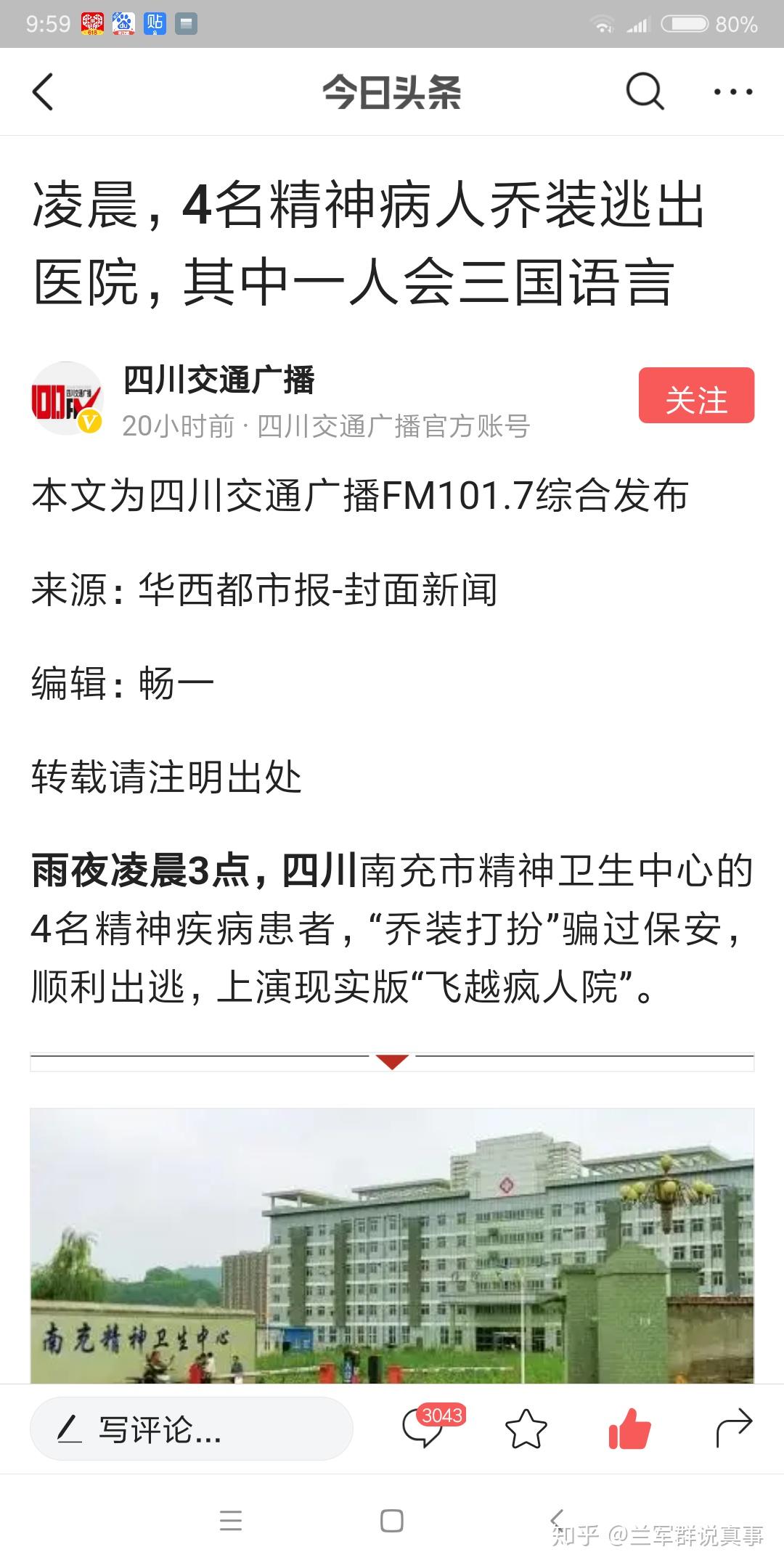Tap the system home button
The width and height of the screenshot is (784, 1568).
(x=392, y=1521)
